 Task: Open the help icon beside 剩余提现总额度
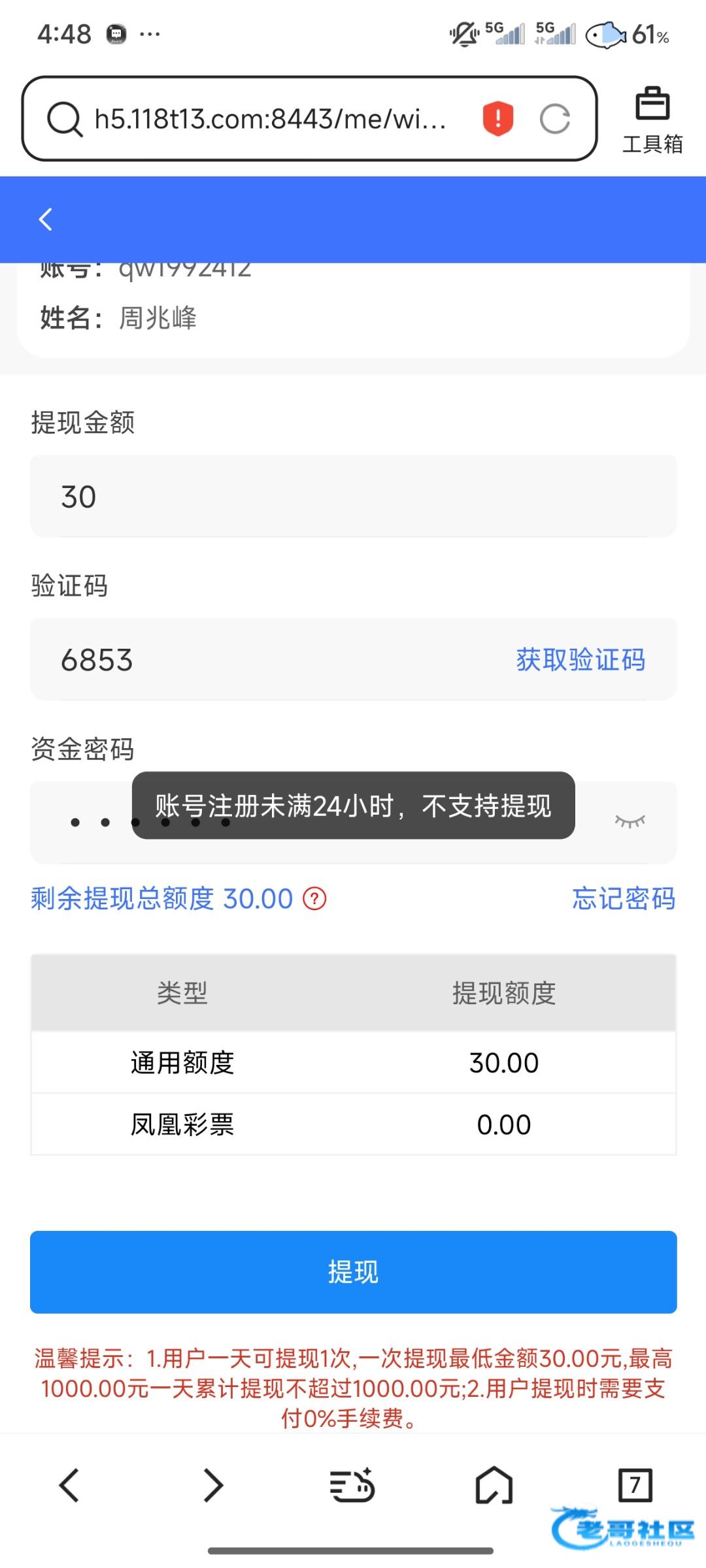(x=314, y=899)
